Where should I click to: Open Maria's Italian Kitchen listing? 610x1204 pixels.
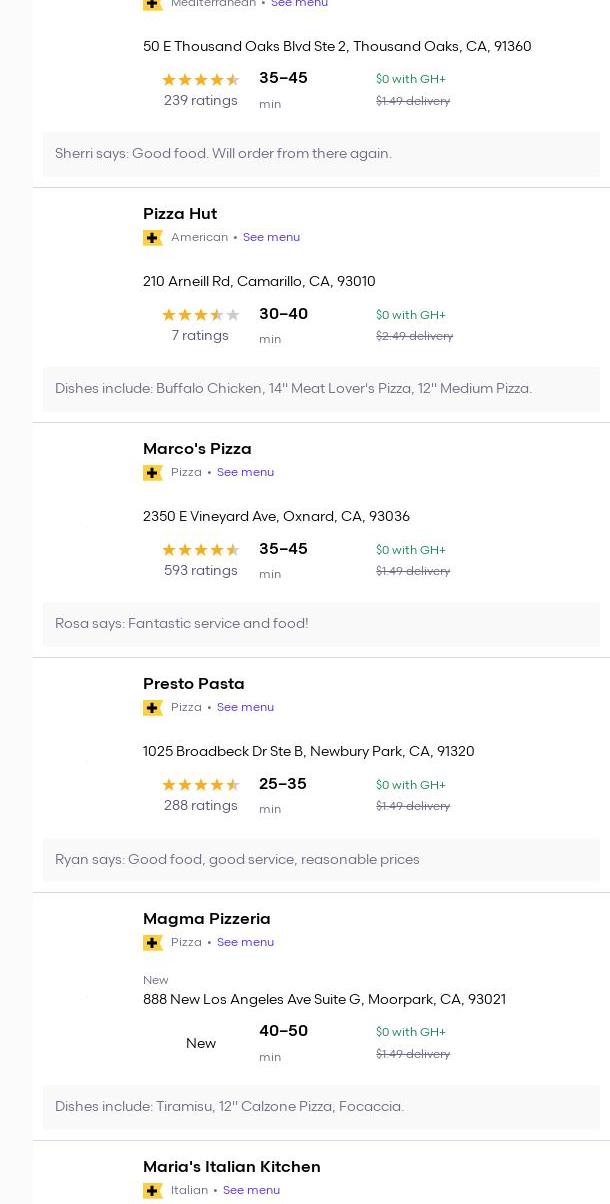(231, 1167)
